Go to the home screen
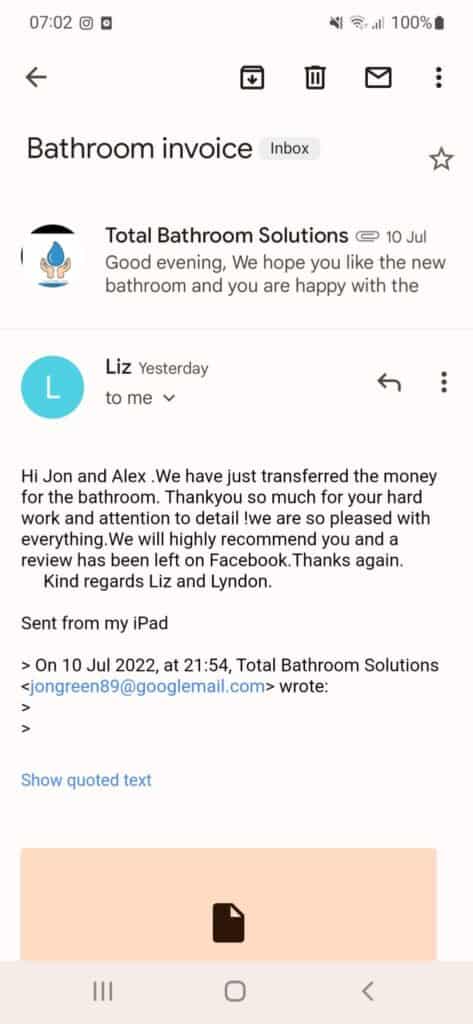Image resolution: width=473 pixels, height=1024 pixels. pos(235,991)
